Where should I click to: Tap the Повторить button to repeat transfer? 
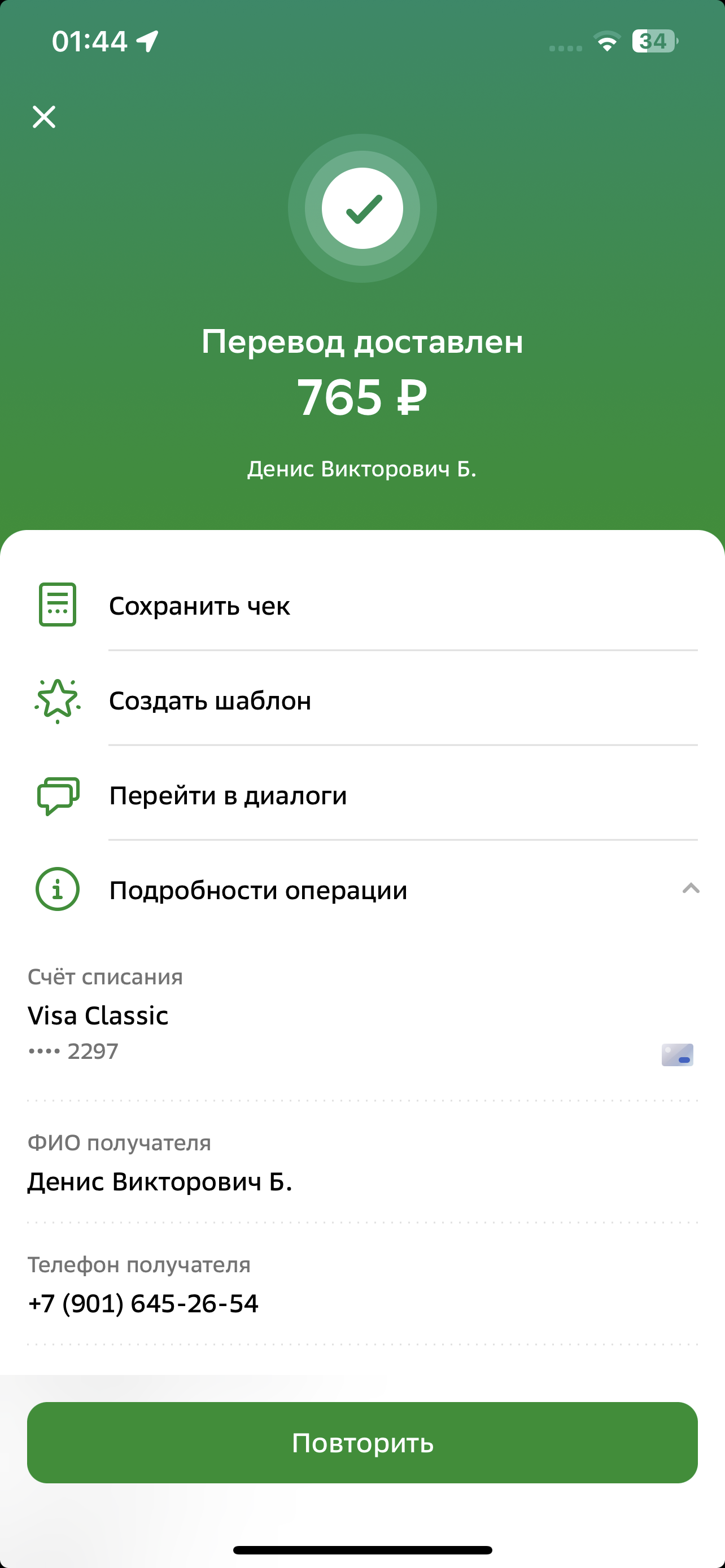point(362,1442)
